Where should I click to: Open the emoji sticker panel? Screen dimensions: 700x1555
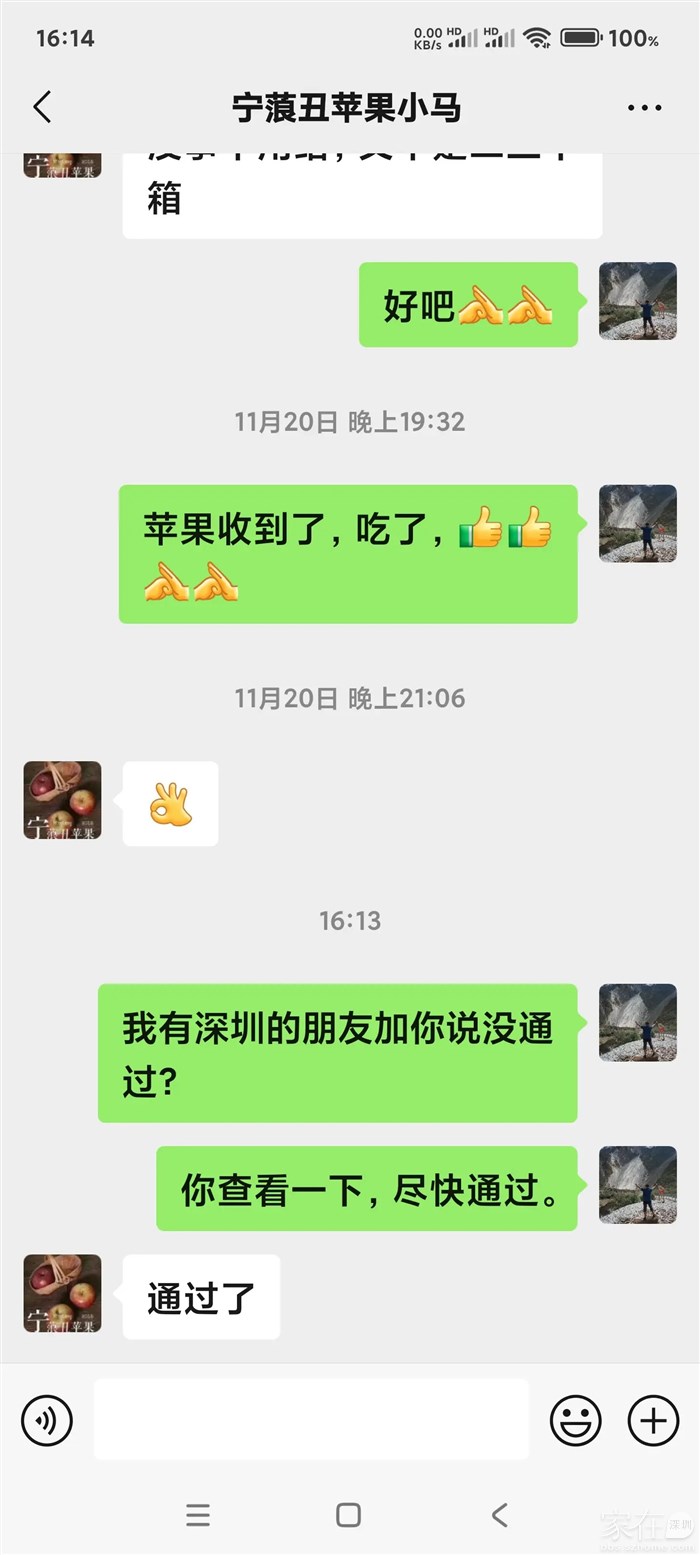(x=576, y=1420)
